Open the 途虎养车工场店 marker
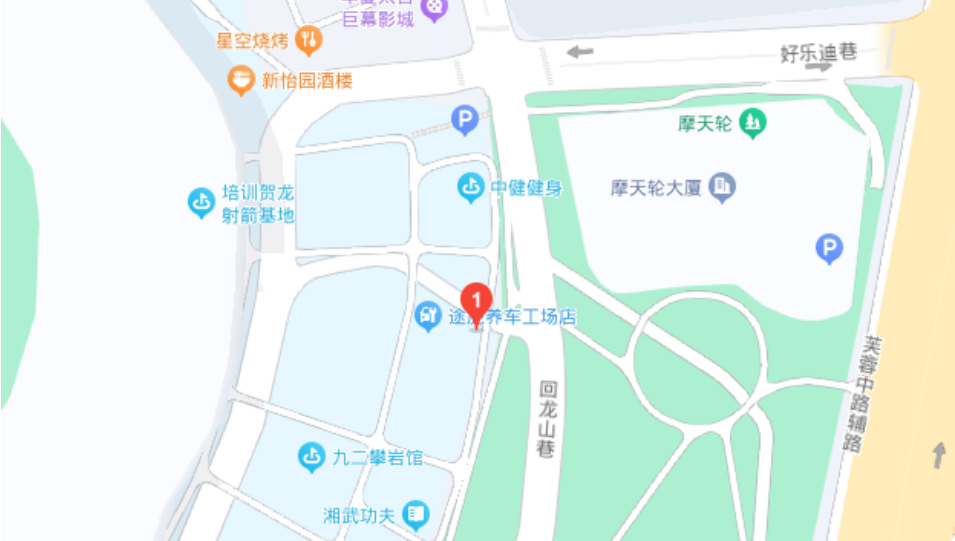Viewport: 955px width, 541px height. click(428, 316)
